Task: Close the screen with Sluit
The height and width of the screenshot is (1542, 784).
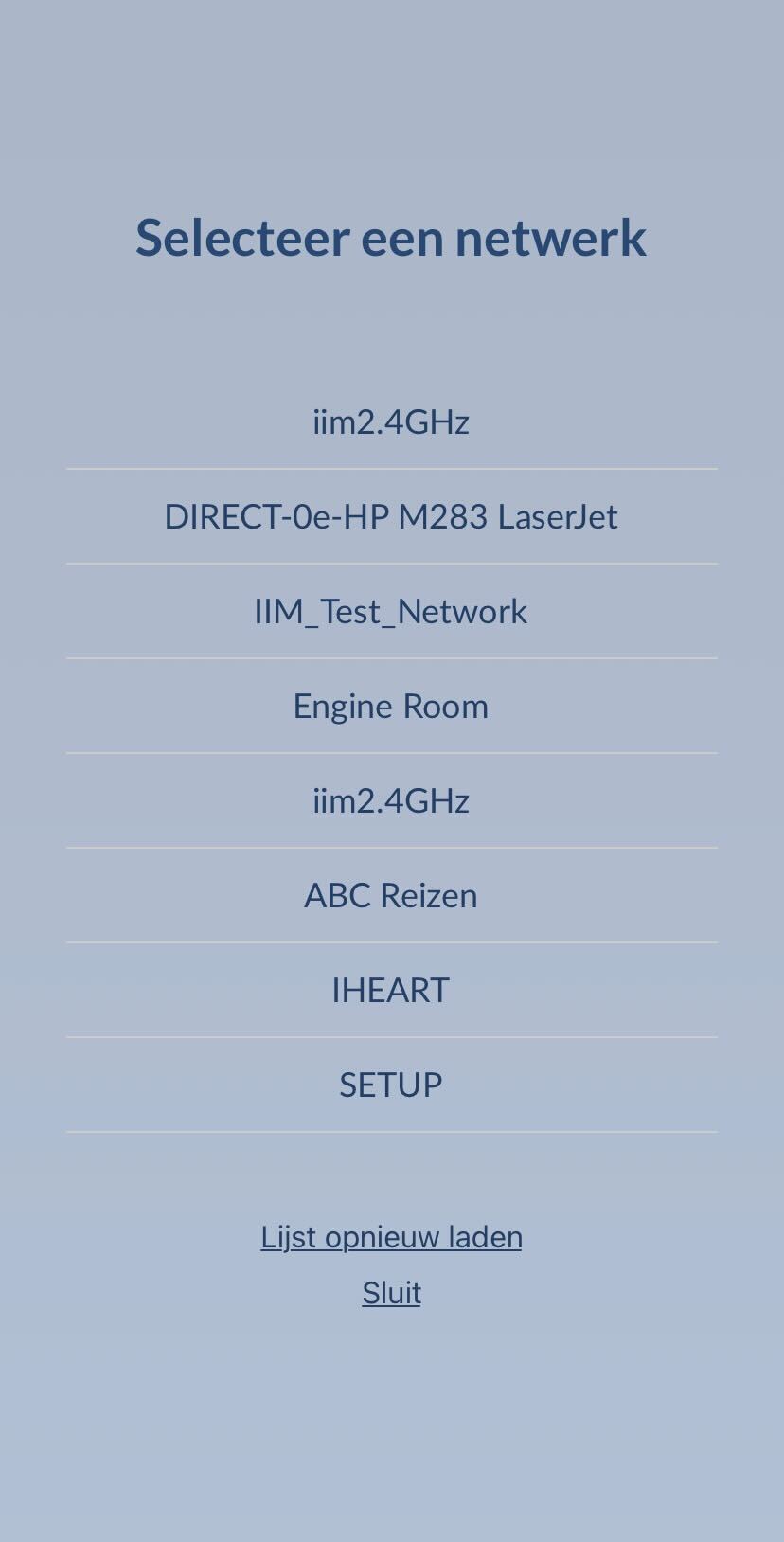Action: coord(391,1293)
